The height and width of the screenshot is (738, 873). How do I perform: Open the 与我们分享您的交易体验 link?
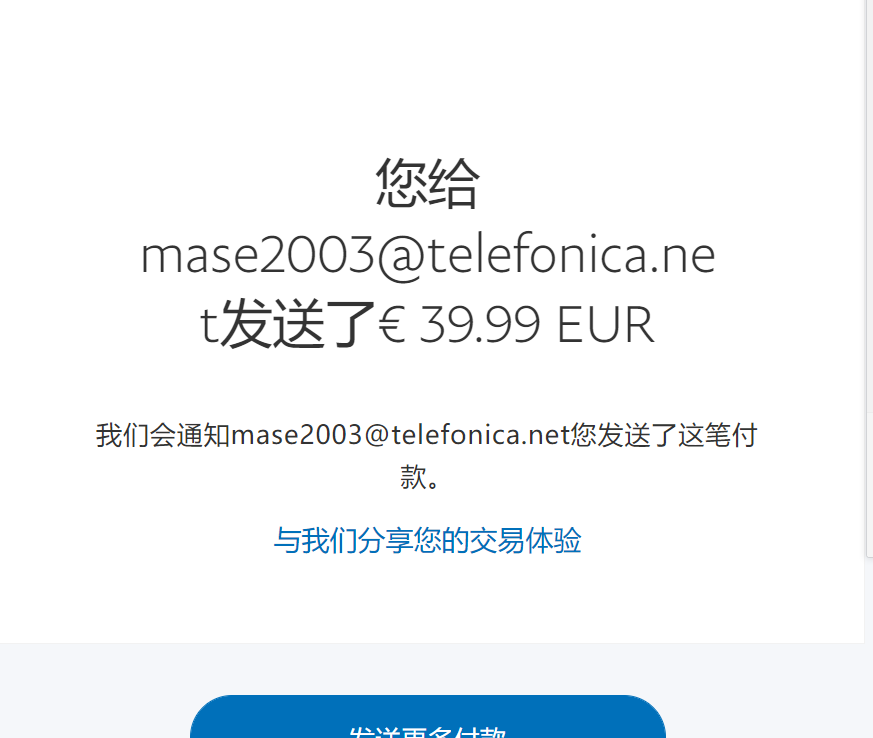click(x=427, y=541)
